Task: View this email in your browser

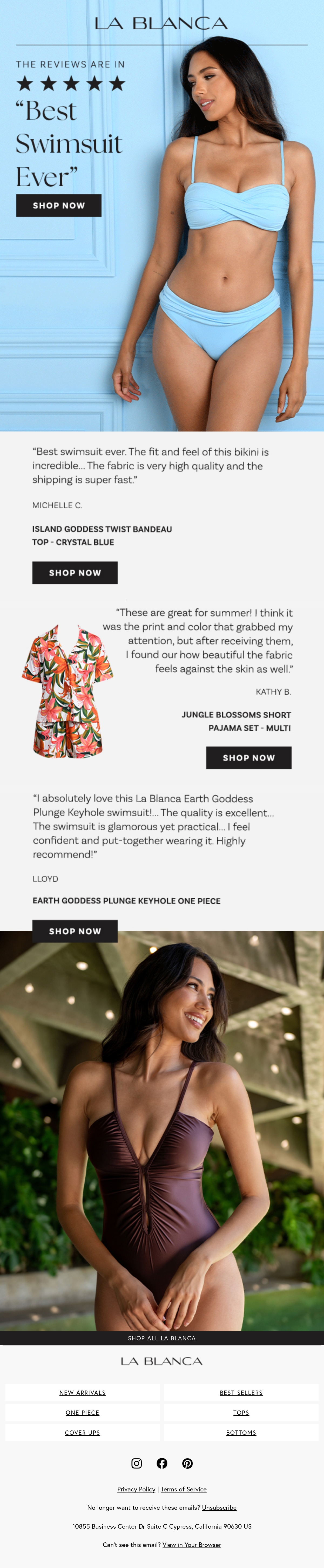Action: (192, 1545)
